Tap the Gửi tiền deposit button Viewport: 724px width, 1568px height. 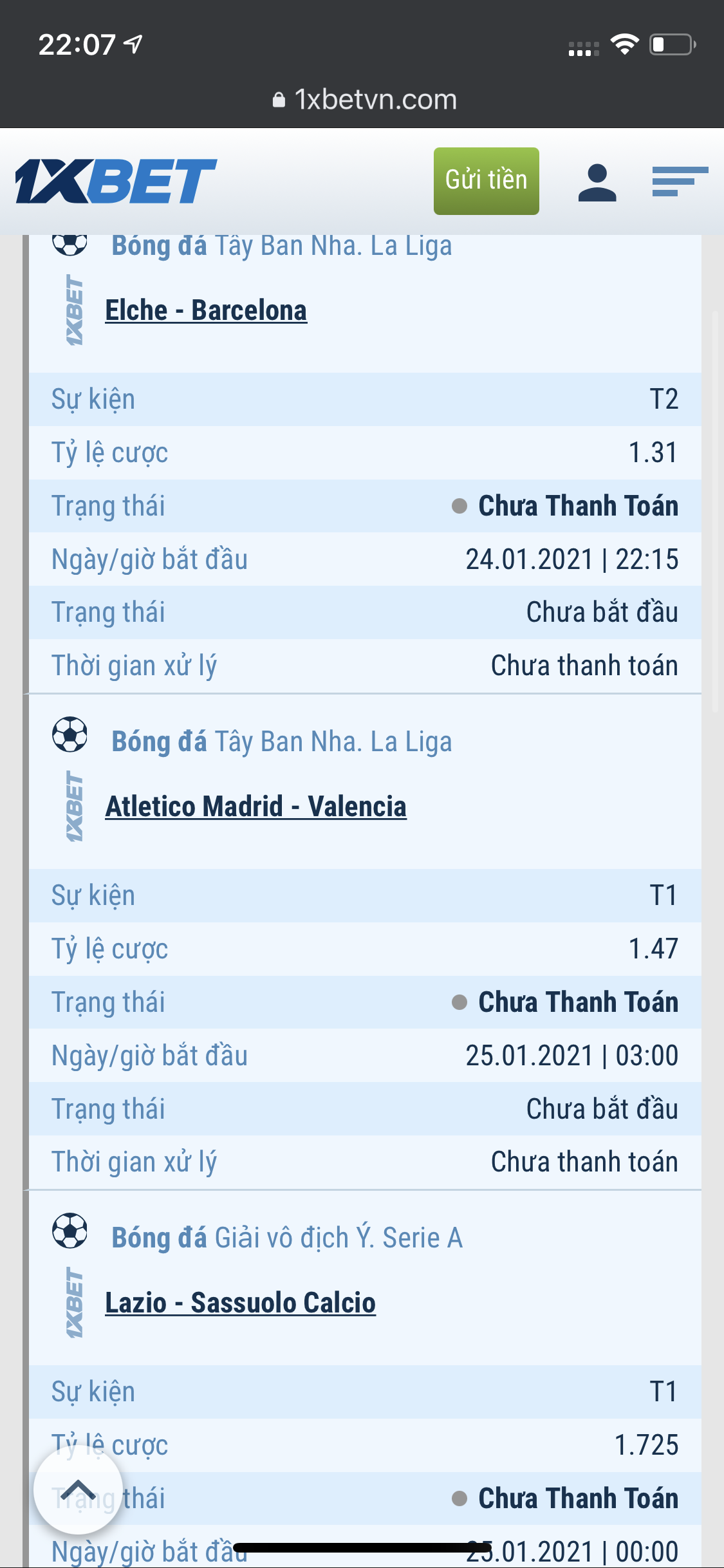click(486, 181)
